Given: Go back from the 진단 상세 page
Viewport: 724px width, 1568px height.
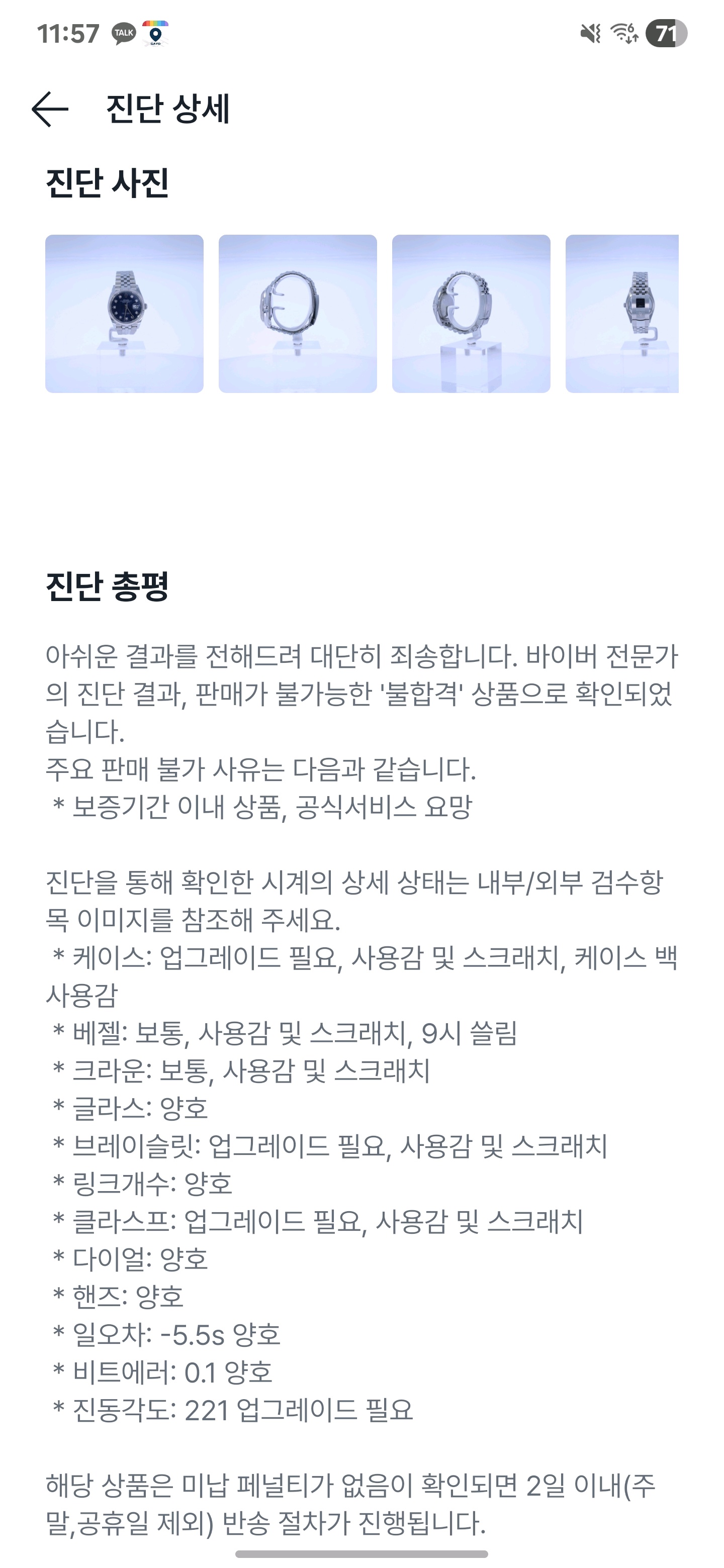Looking at the screenshot, I should coord(50,110).
